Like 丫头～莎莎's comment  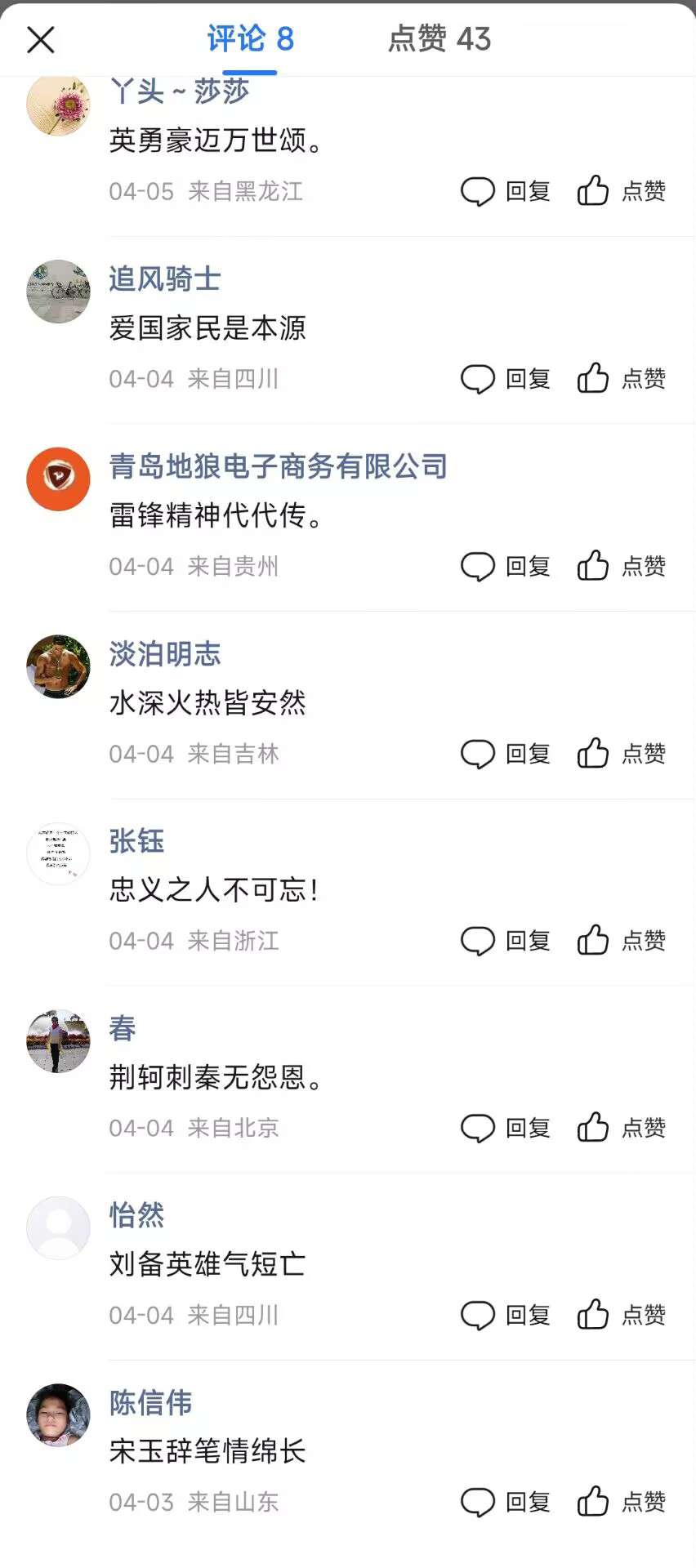tap(622, 191)
